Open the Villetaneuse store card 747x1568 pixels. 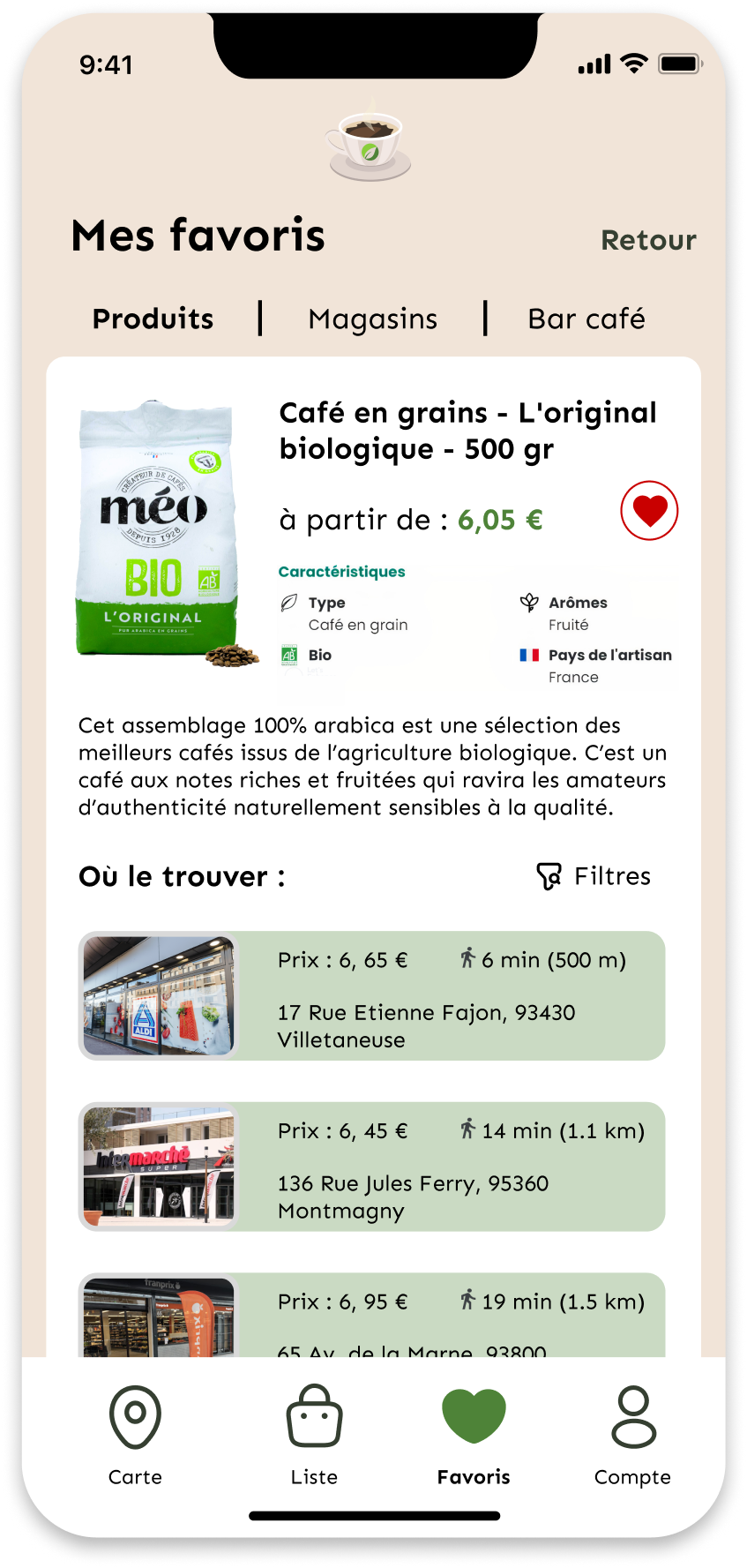point(371,995)
